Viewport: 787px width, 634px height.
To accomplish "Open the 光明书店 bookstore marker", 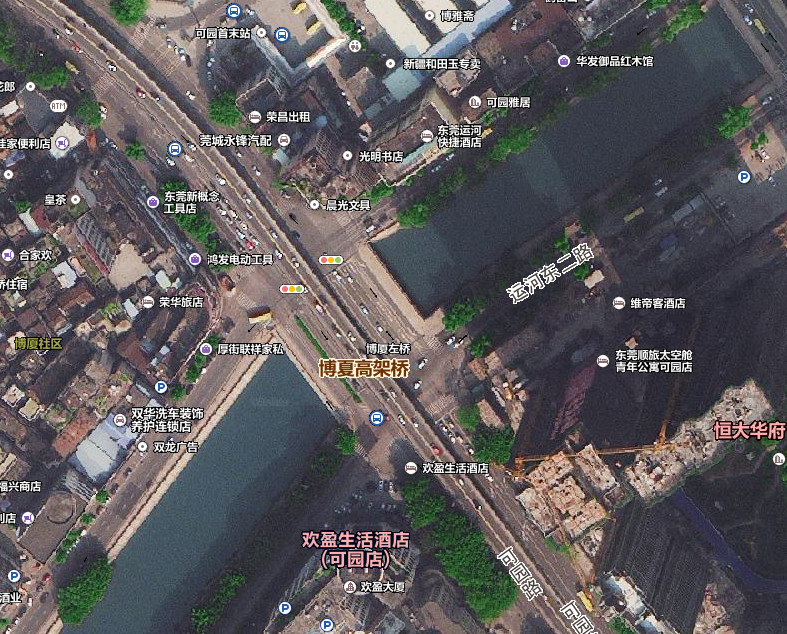I will [x=349, y=156].
